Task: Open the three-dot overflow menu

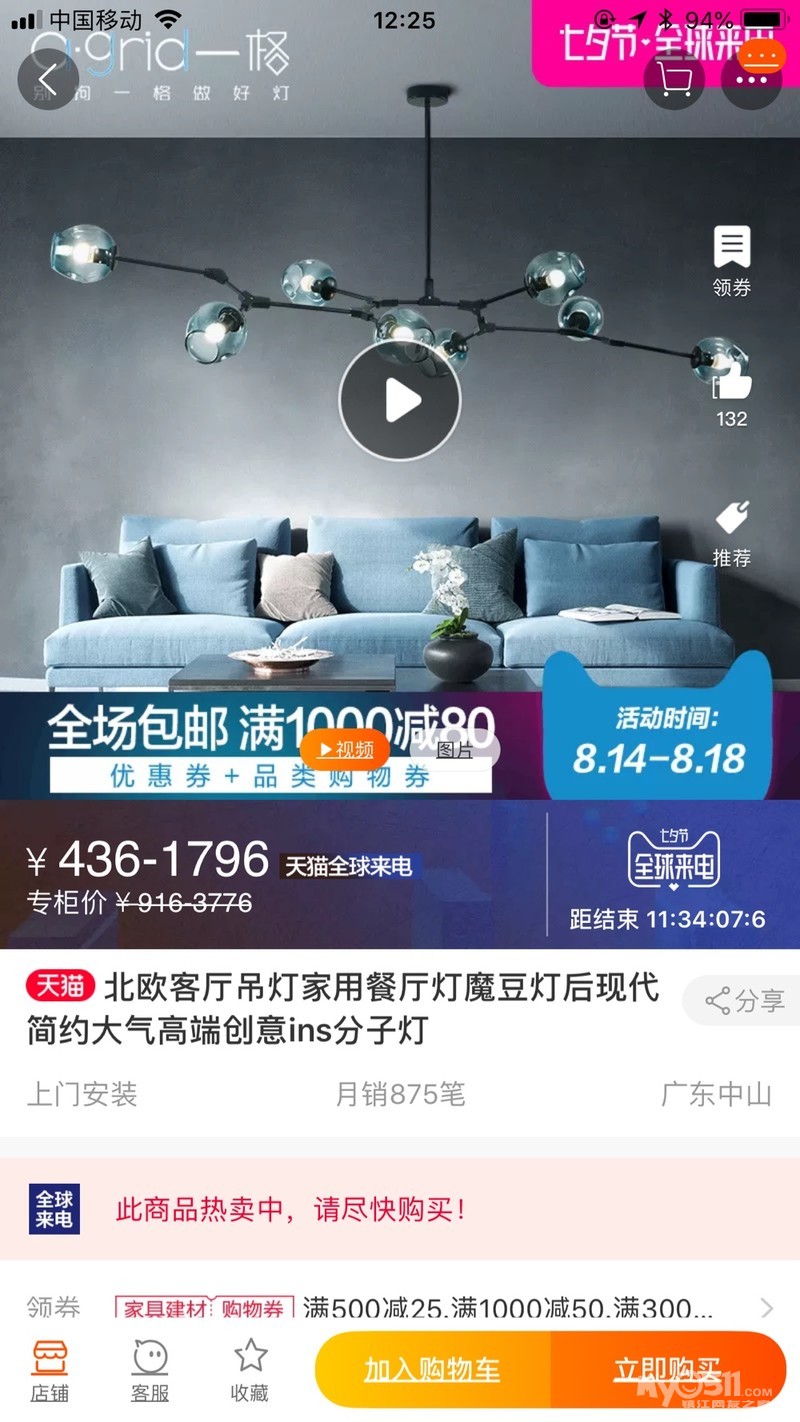Action: coord(751,79)
